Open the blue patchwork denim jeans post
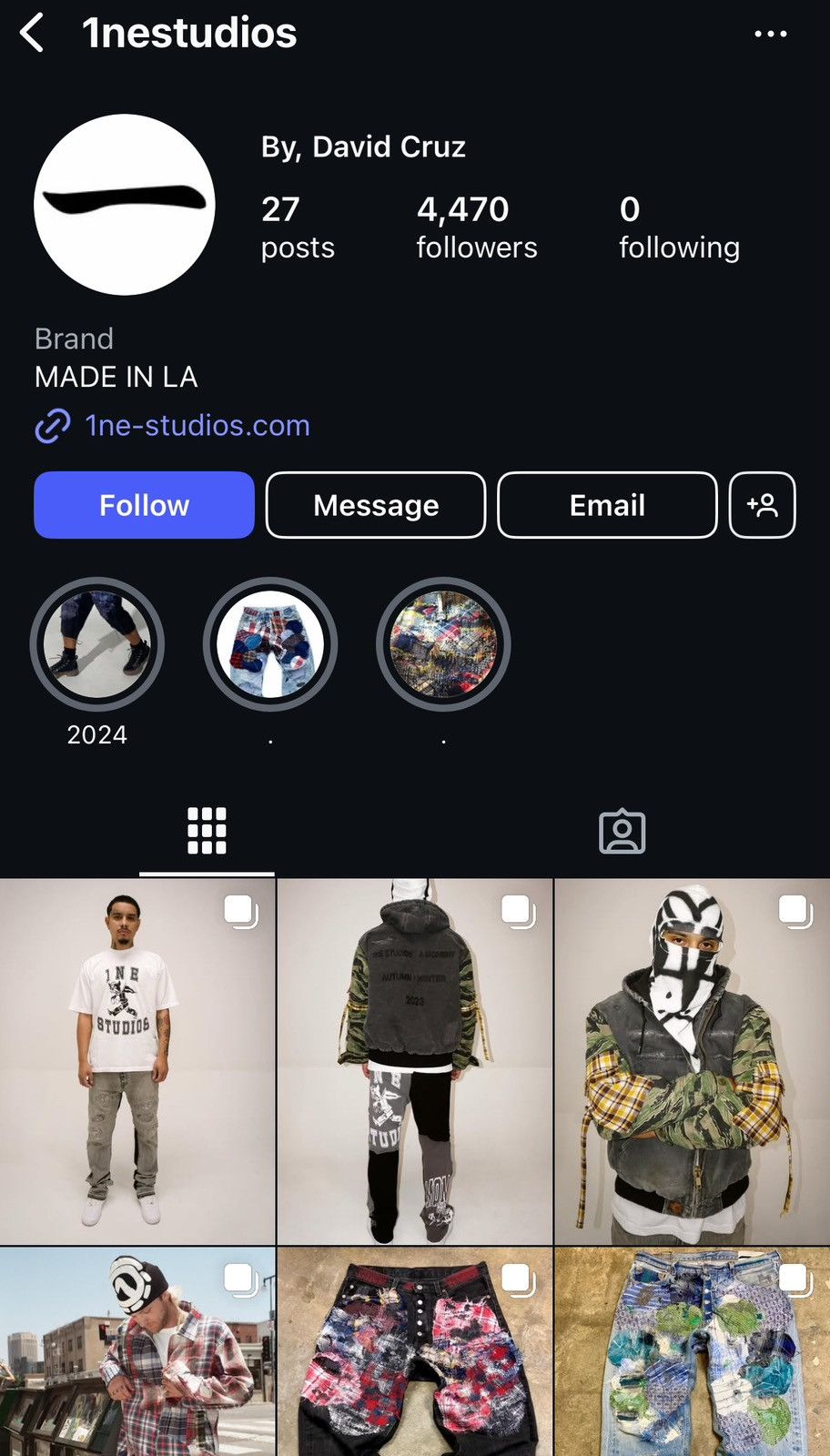The height and width of the screenshot is (1456, 830). tap(693, 1351)
